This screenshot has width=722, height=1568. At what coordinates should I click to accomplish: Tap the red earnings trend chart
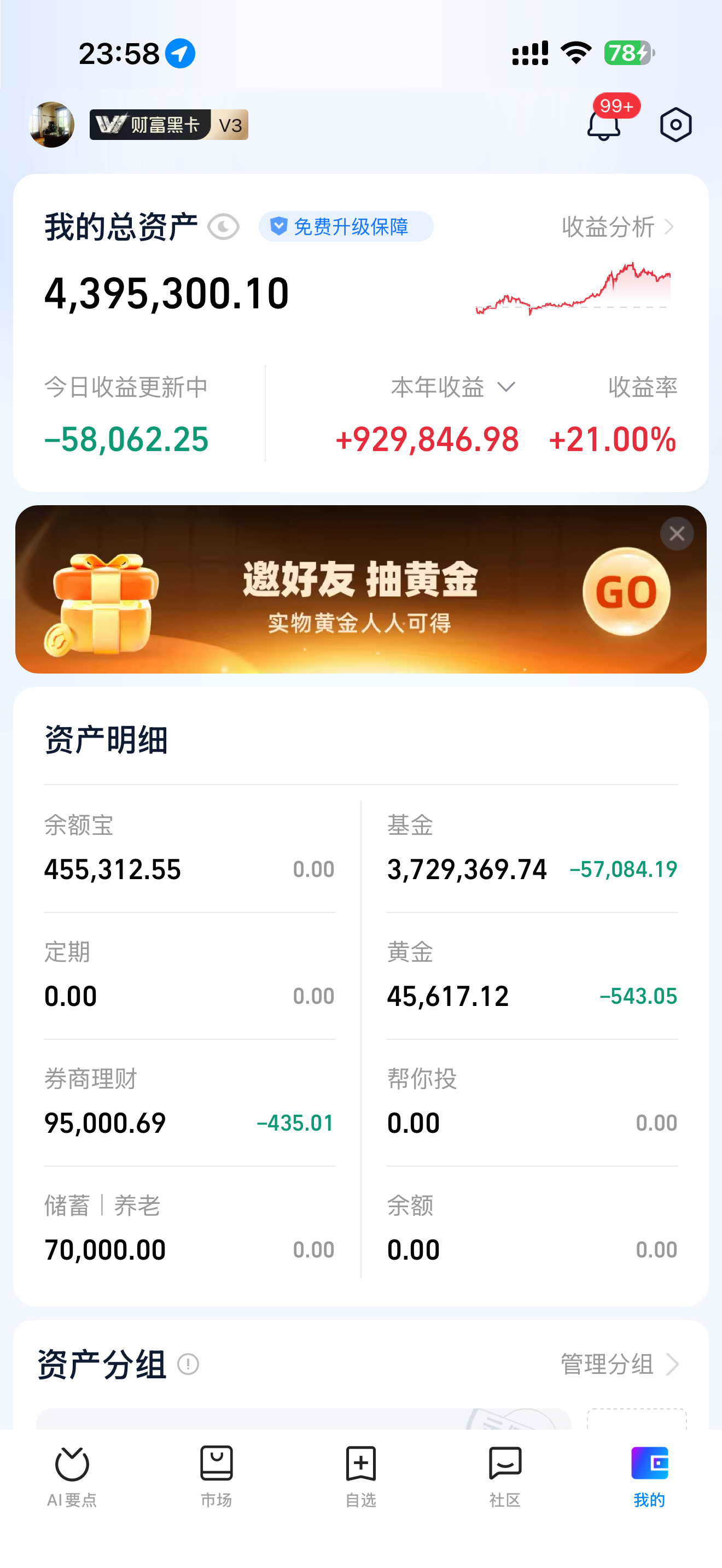(x=572, y=289)
